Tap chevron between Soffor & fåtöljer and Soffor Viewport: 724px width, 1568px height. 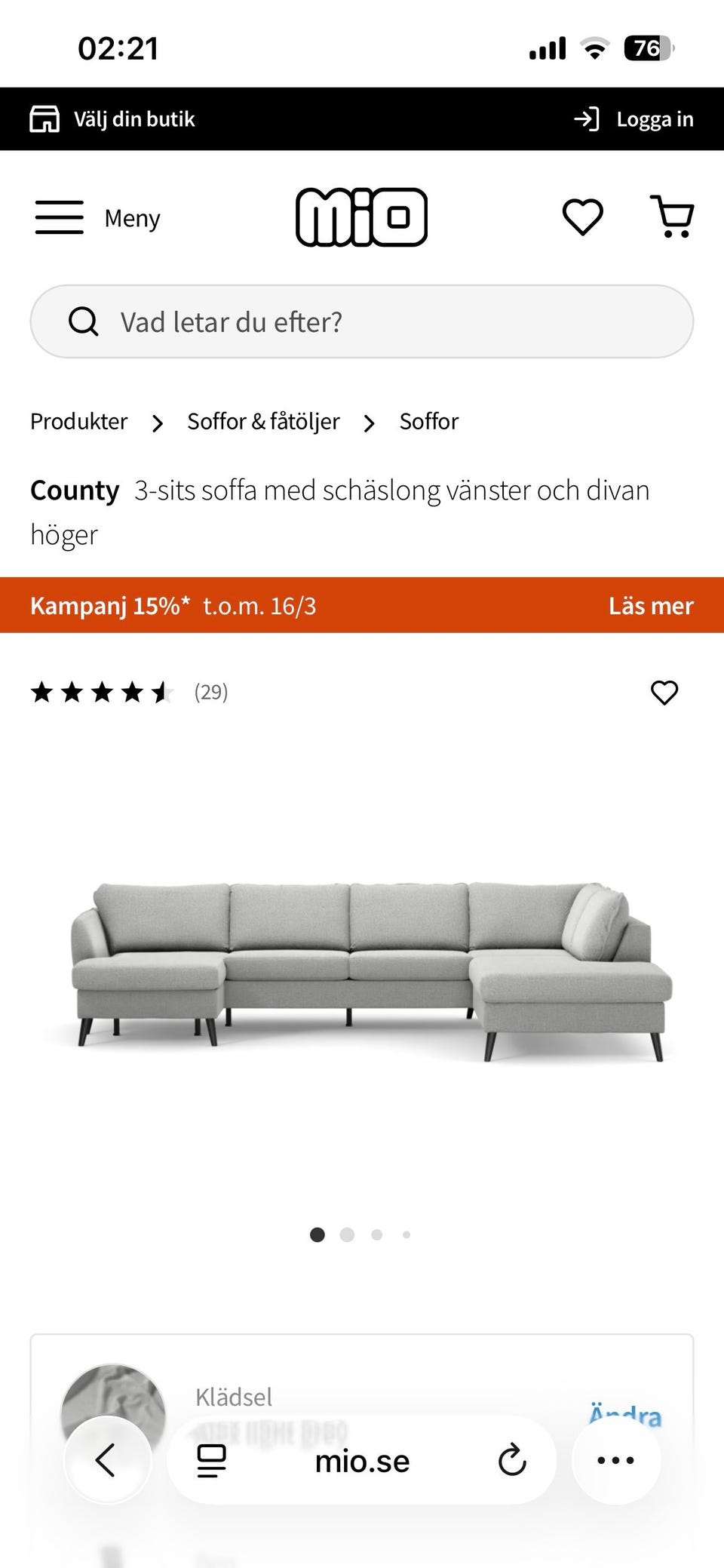point(369,423)
